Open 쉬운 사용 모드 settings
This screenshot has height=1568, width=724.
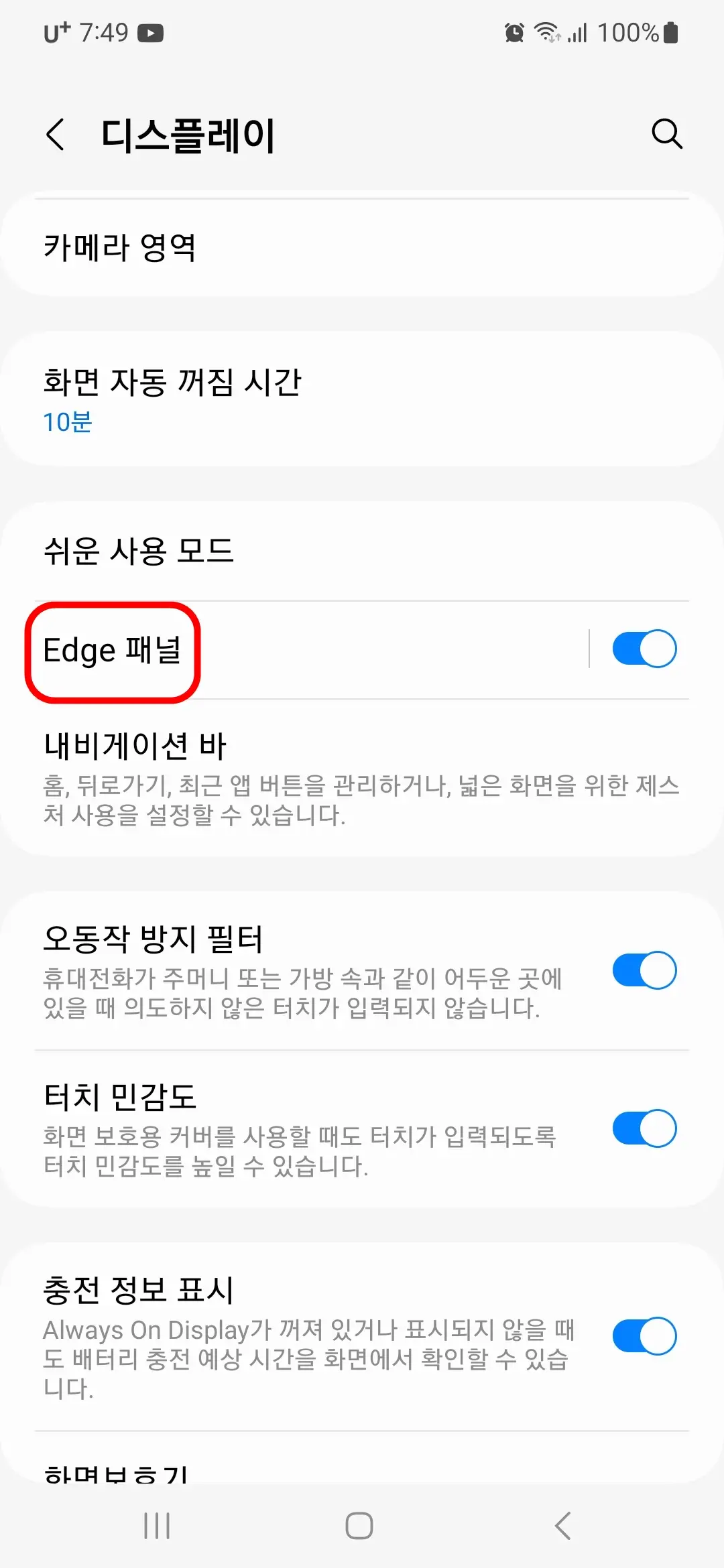tap(268, 549)
